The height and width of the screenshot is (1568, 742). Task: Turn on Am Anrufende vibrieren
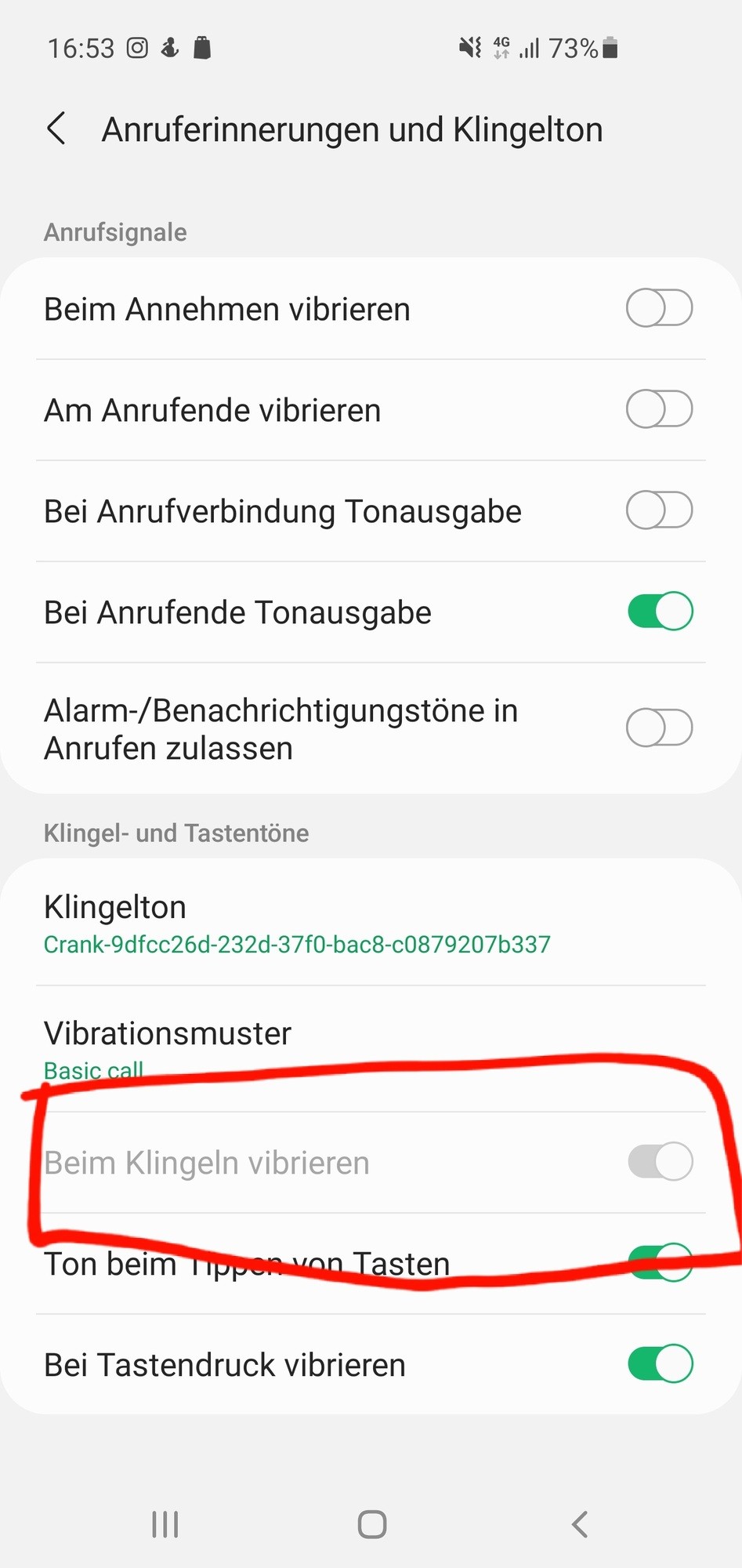click(x=659, y=409)
